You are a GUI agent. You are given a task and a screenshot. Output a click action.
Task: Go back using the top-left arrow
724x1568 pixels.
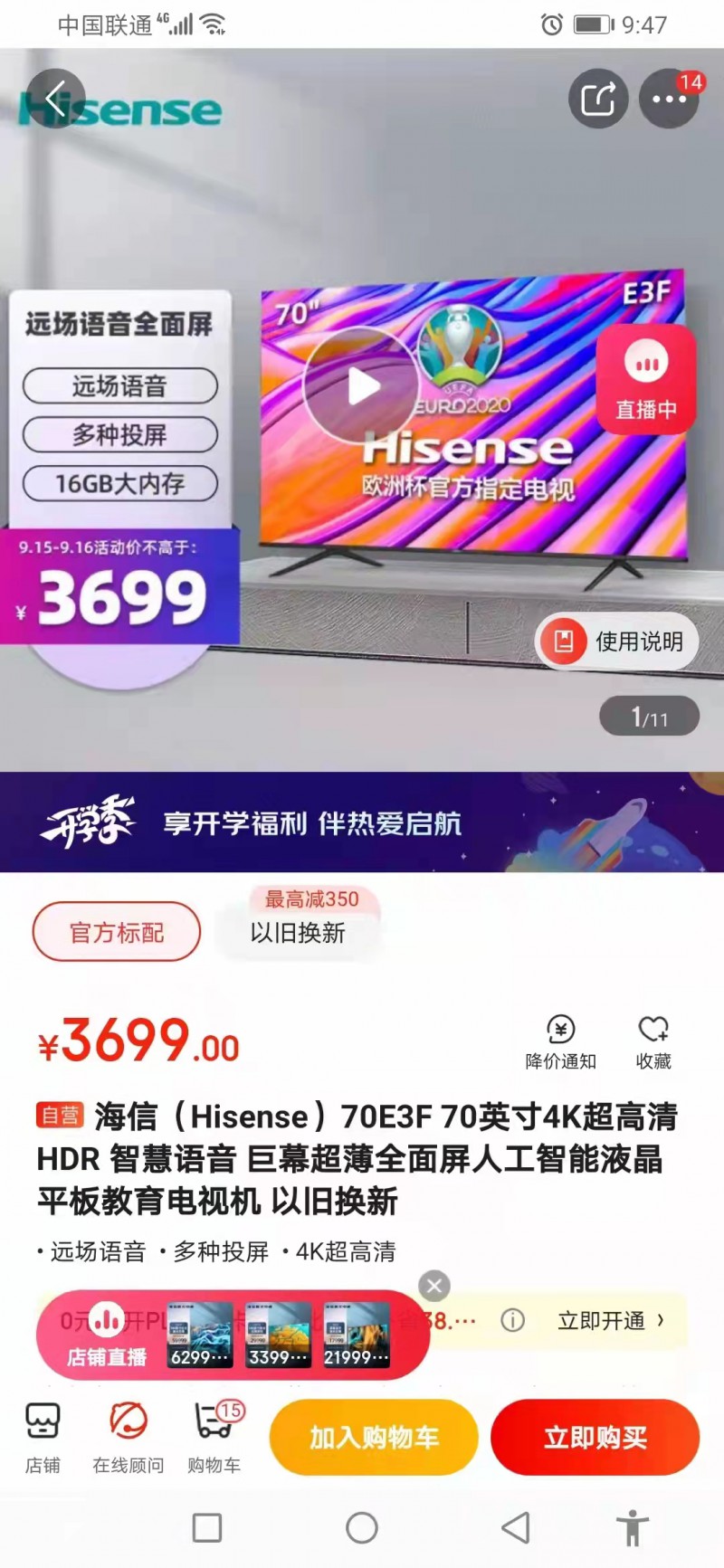[55, 99]
